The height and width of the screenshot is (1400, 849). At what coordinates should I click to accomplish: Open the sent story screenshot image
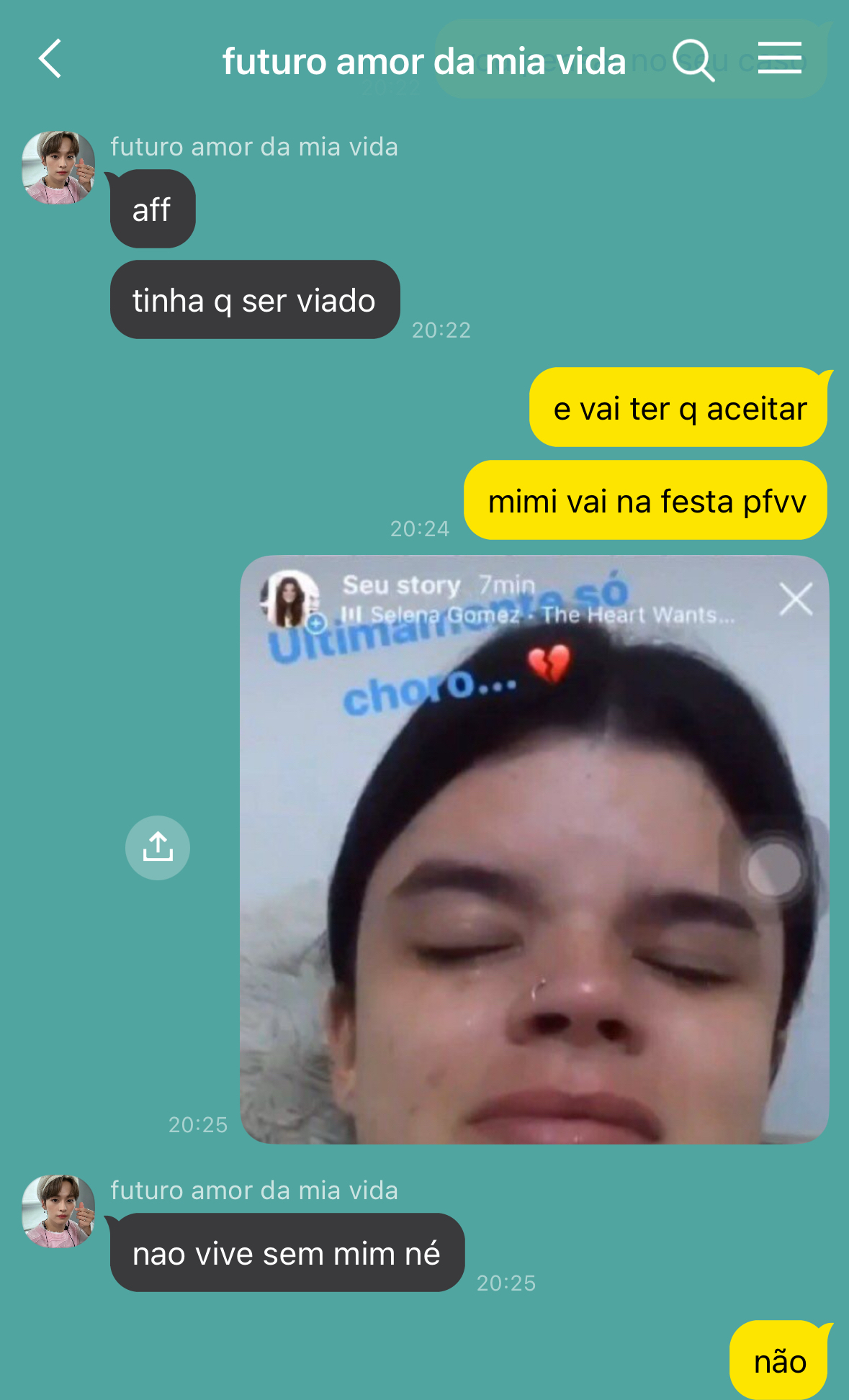(534, 849)
